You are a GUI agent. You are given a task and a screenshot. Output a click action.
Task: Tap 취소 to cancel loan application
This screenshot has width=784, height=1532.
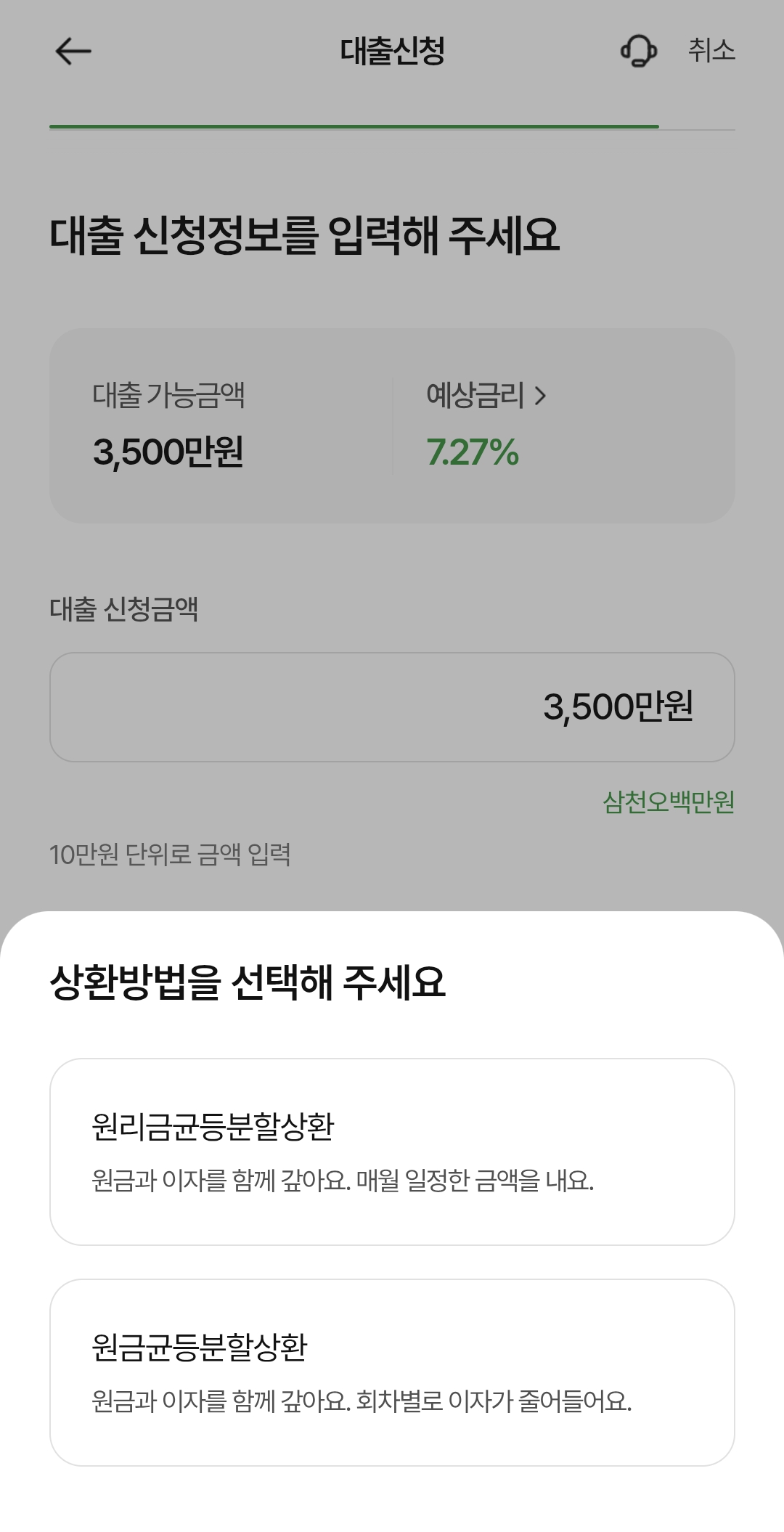pos(711,50)
